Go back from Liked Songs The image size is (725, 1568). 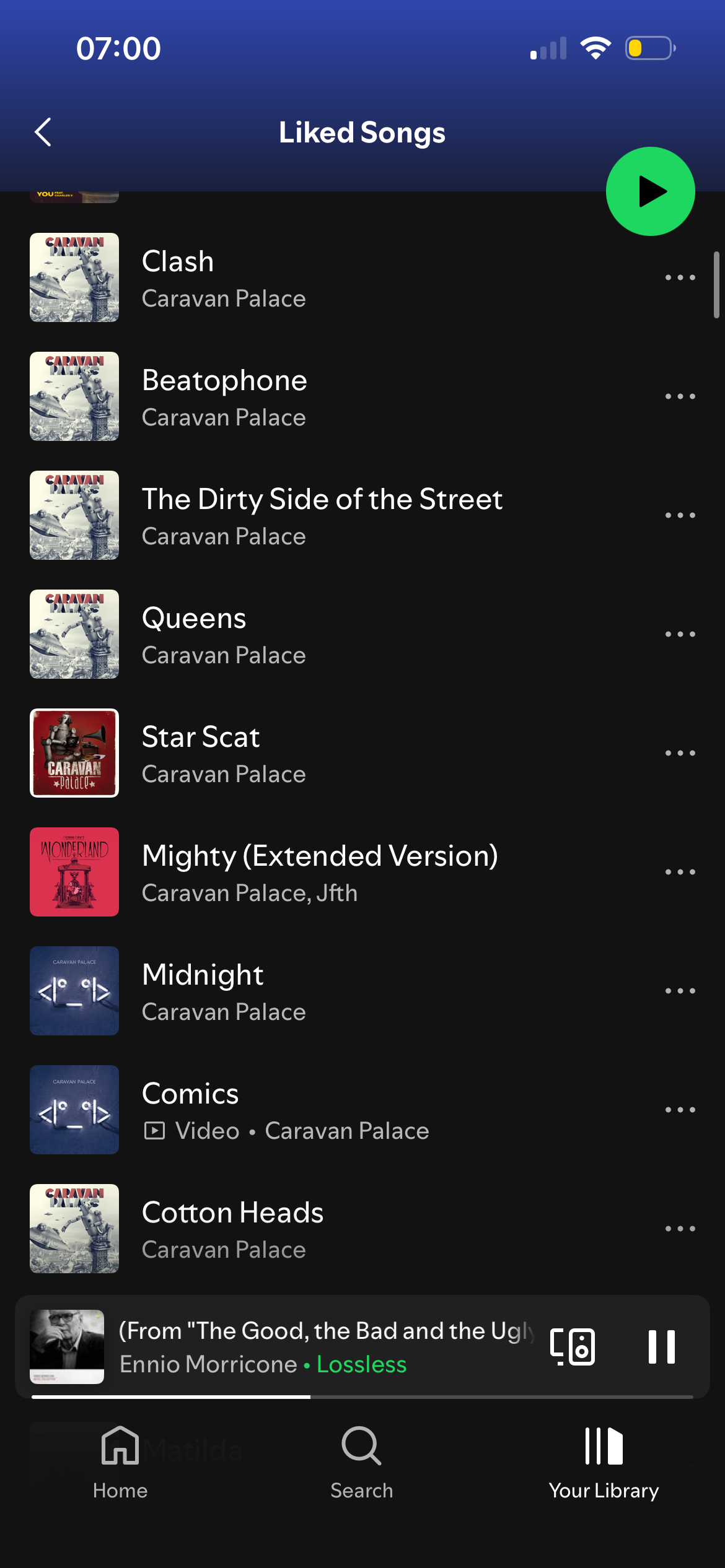[x=43, y=132]
